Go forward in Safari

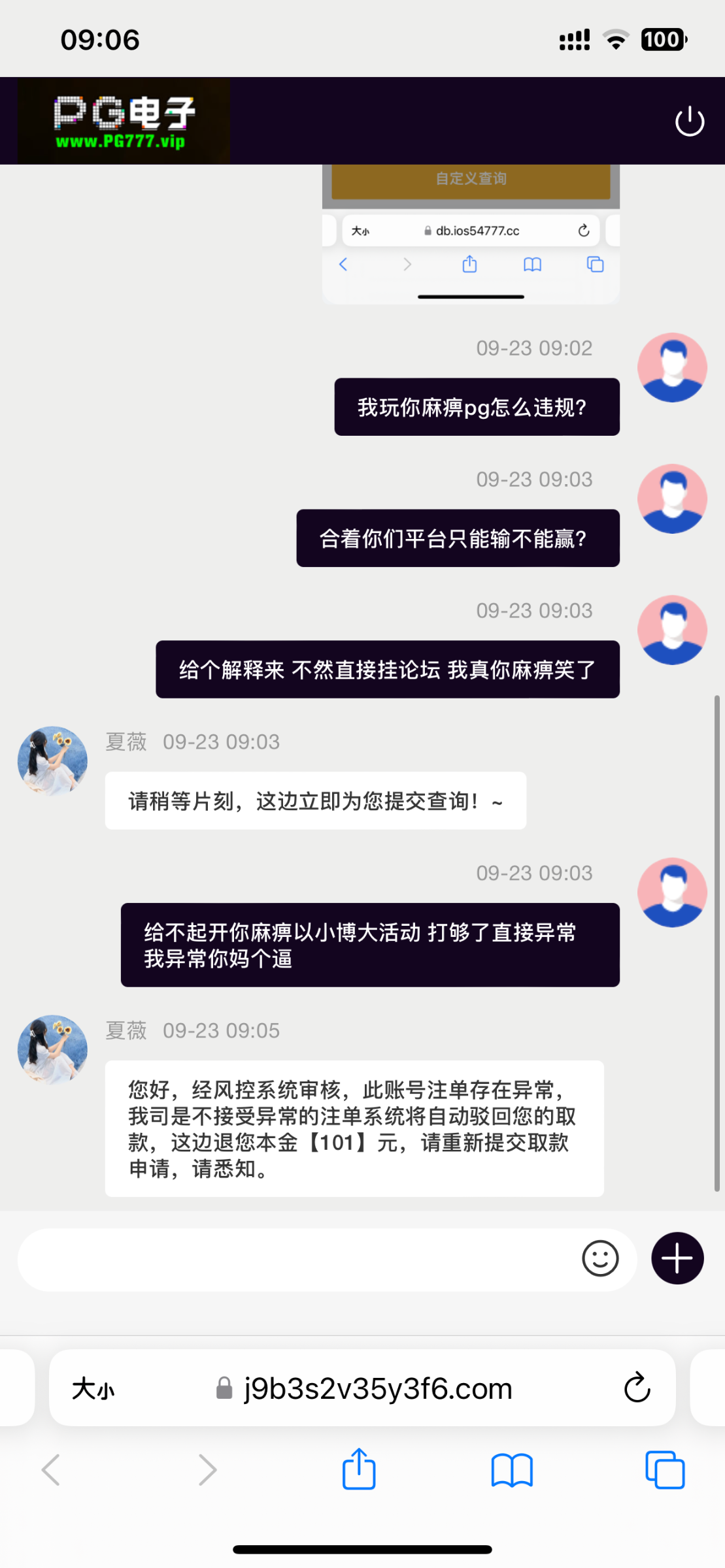pyautogui.click(x=207, y=1470)
